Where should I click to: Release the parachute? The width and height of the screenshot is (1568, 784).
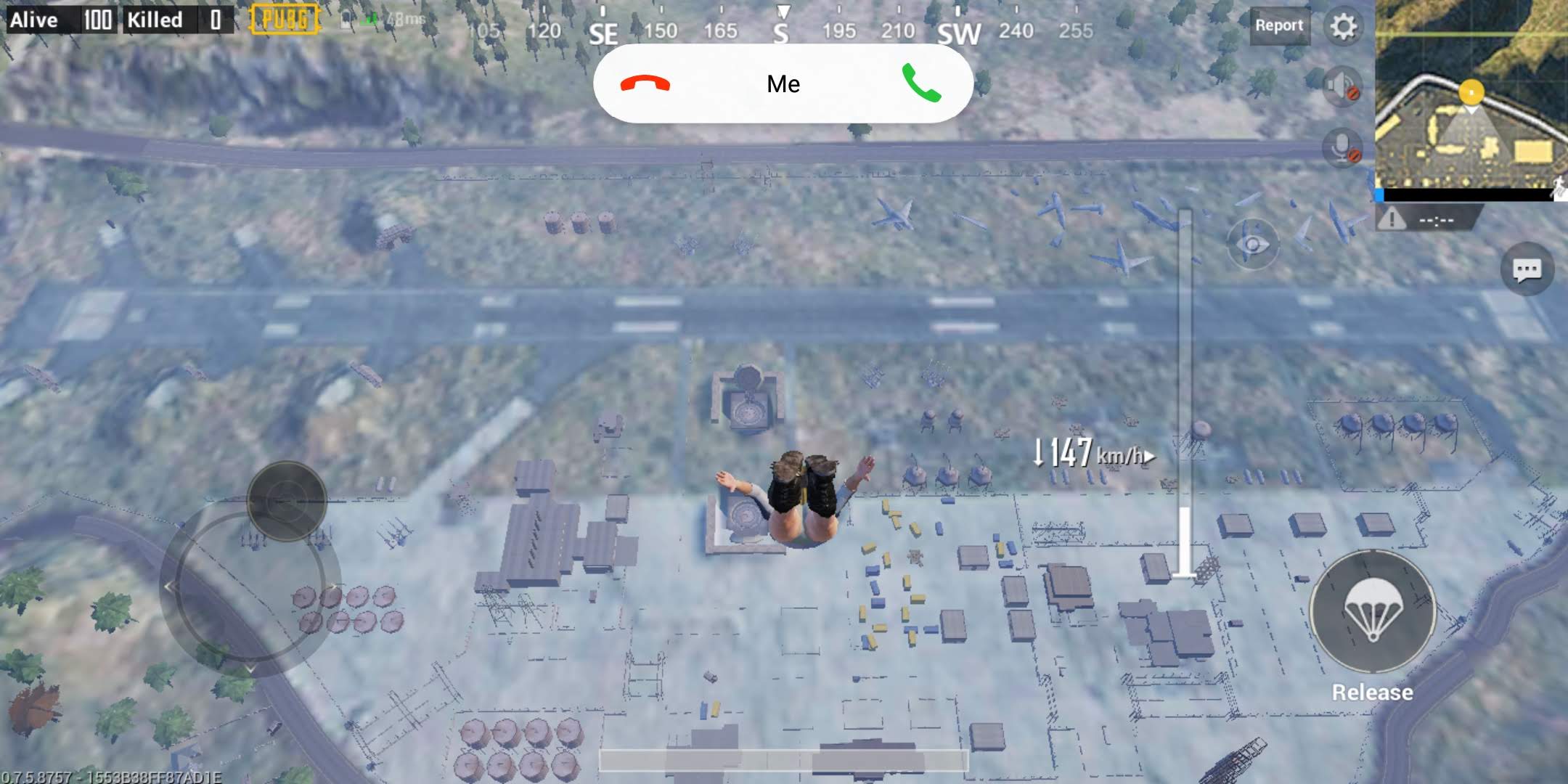[1372, 612]
